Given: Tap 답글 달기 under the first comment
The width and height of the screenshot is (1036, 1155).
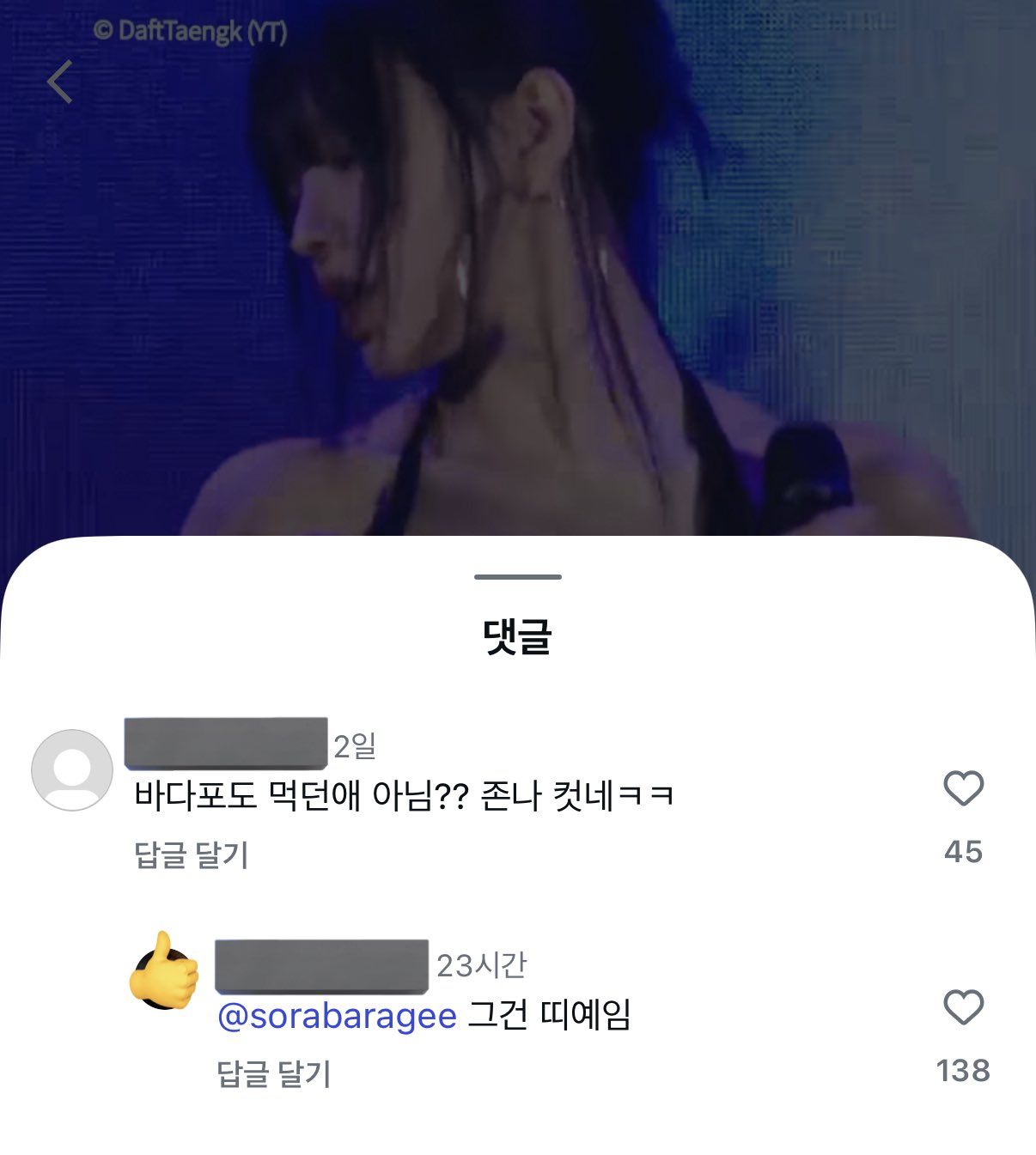Looking at the screenshot, I should 192,855.
